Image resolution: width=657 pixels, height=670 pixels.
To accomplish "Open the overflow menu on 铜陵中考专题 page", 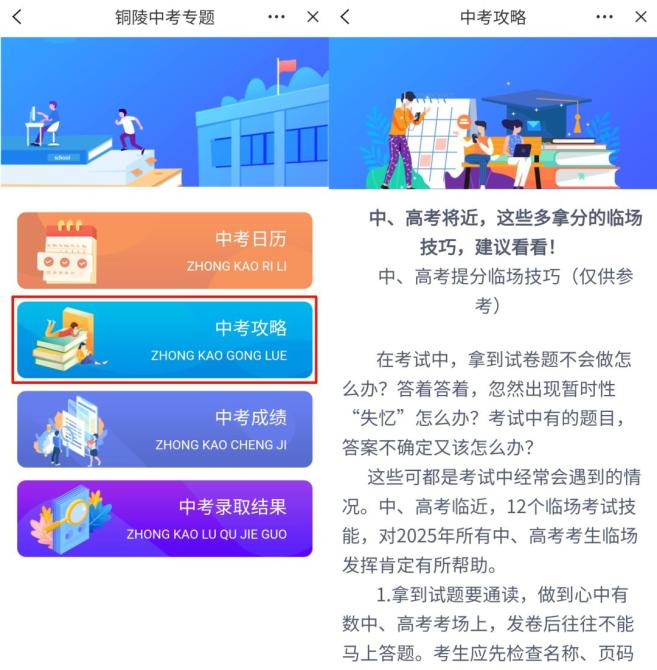I will pos(277,17).
